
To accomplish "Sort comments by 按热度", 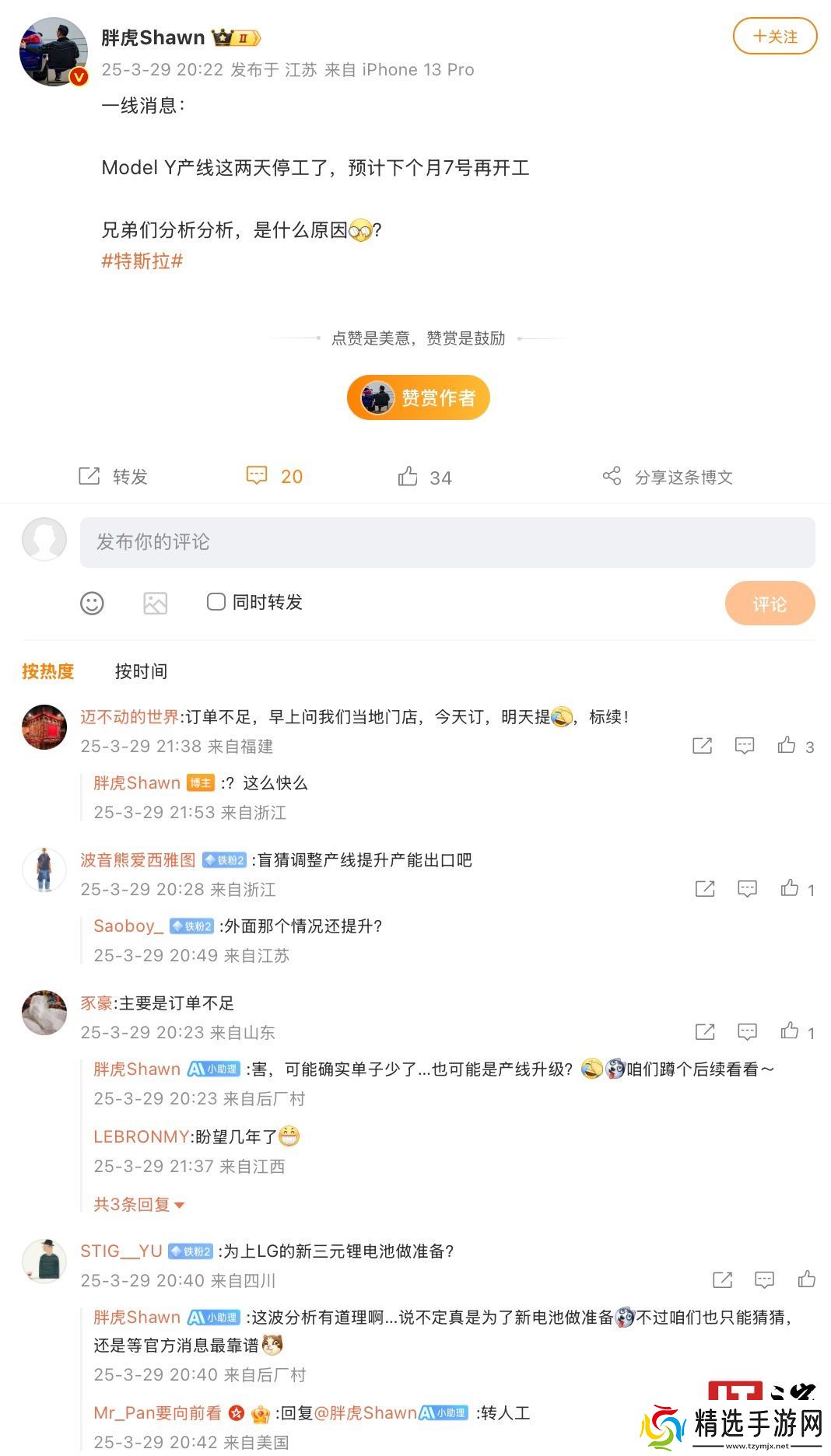I will tap(48, 671).
